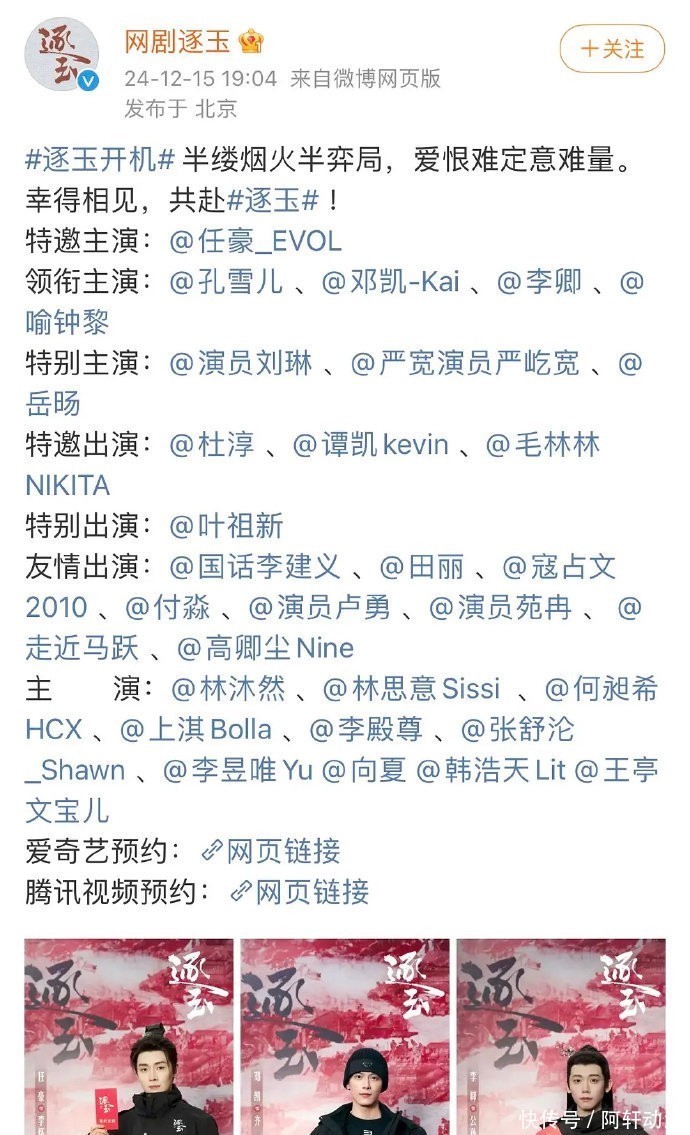Open the @国话李建义 mention

pos(255,566)
